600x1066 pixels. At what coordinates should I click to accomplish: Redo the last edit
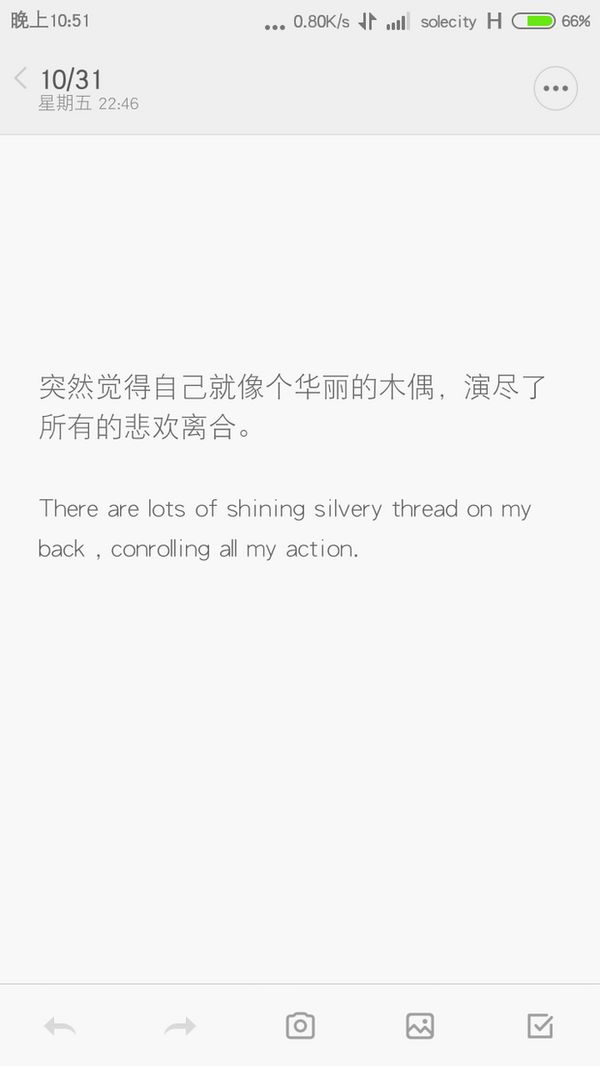click(x=180, y=1026)
